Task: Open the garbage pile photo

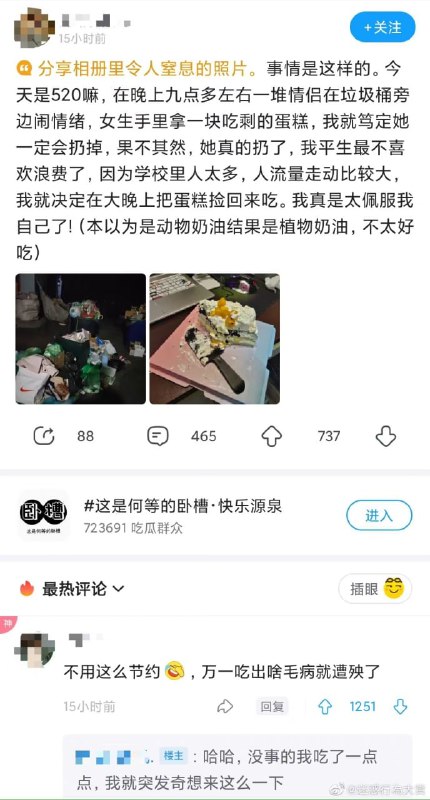Action: point(81,339)
